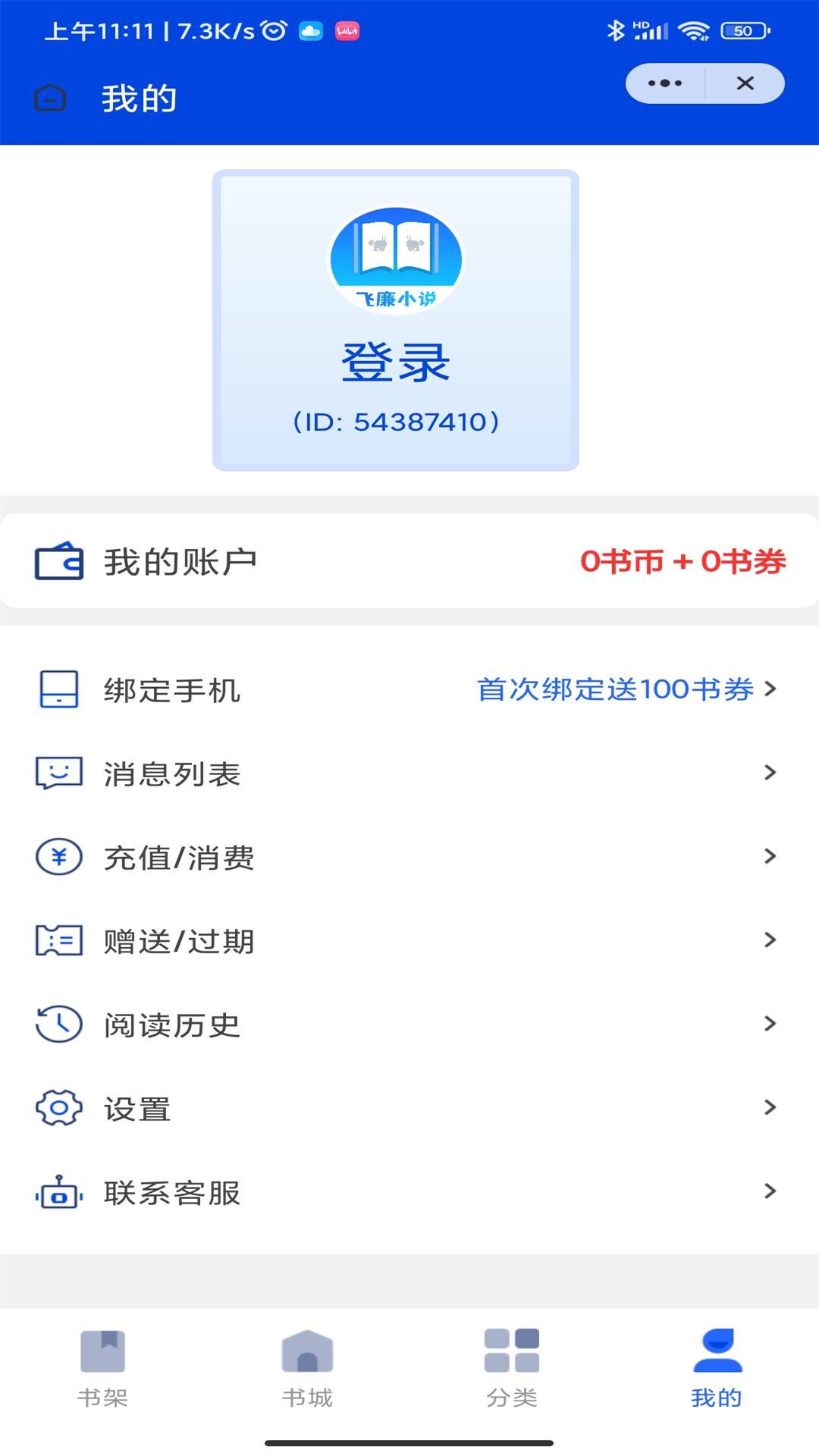Click the 联系客服 robot icon
819x1456 pixels.
(x=57, y=1192)
